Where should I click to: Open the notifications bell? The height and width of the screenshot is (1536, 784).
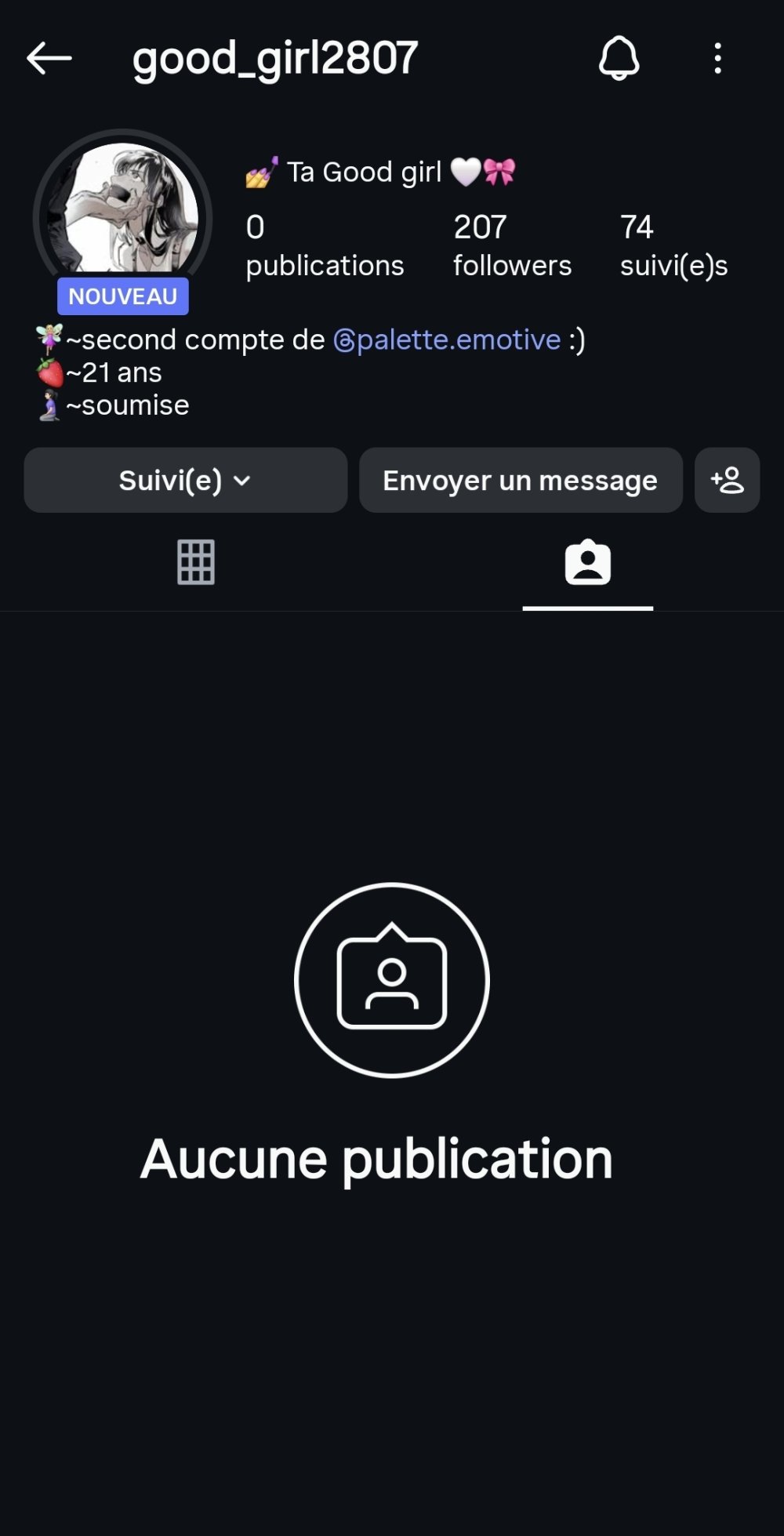[x=619, y=58]
